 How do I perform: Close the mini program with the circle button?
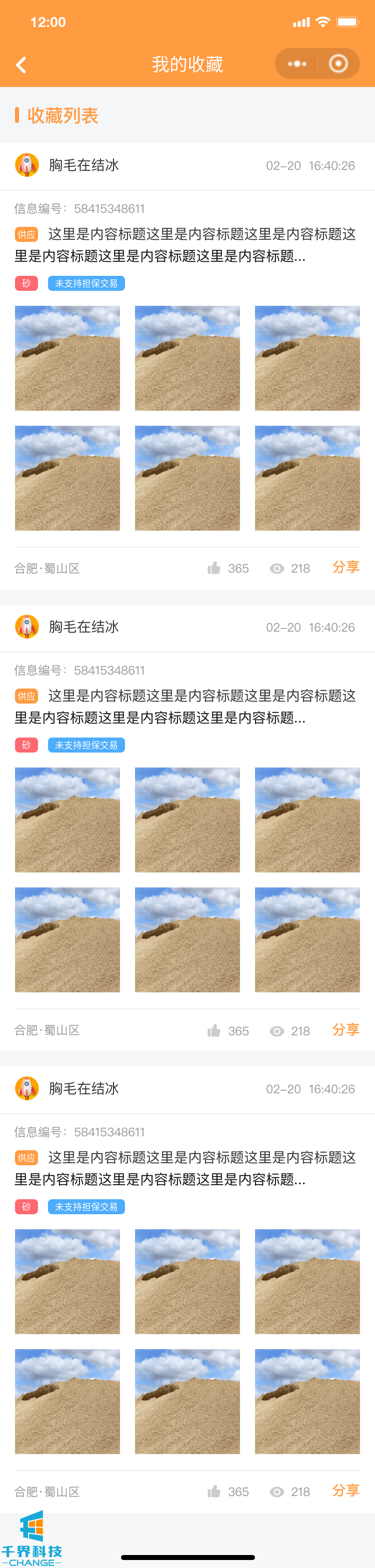click(x=338, y=64)
